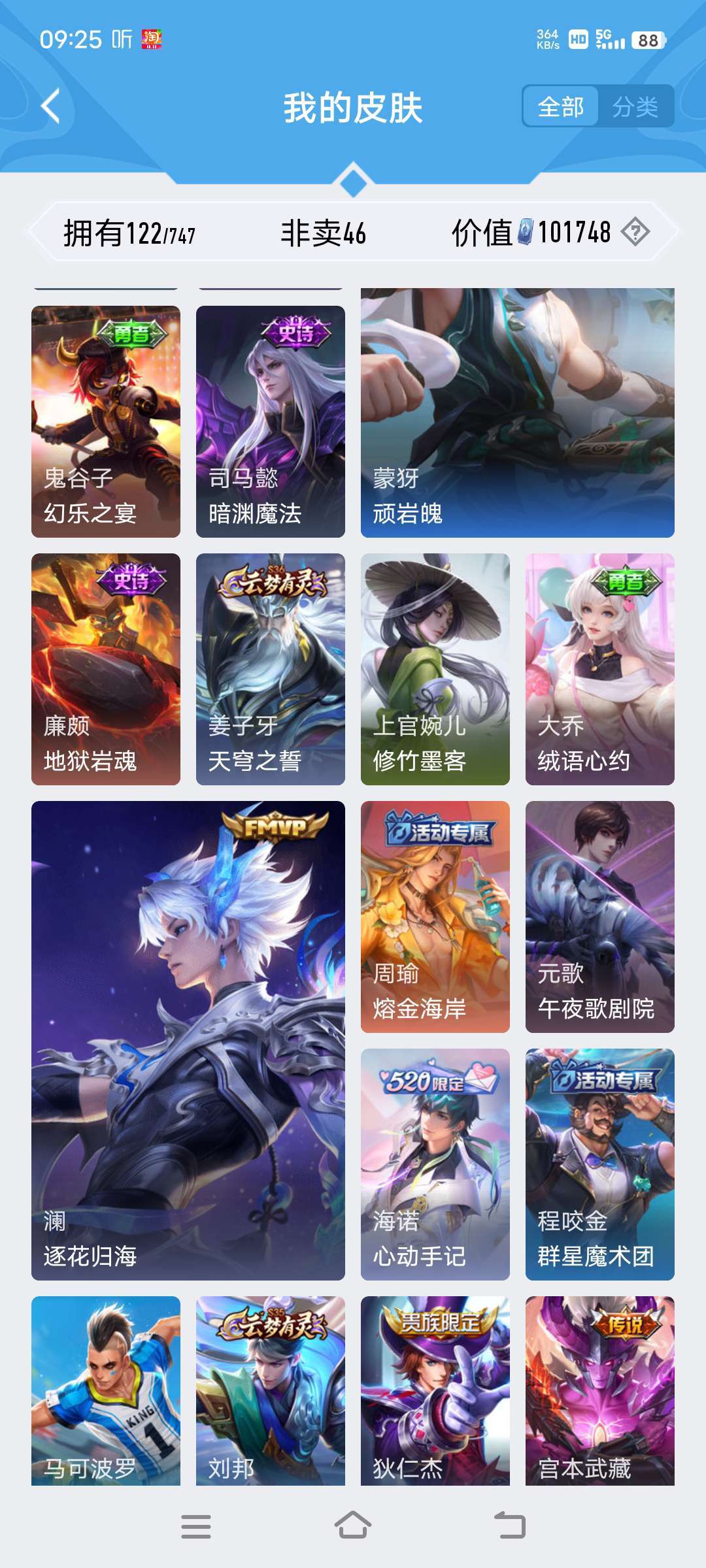Open 司马懿 暗渊魔法 skin card
The image size is (706, 1568).
pos(271,421)
